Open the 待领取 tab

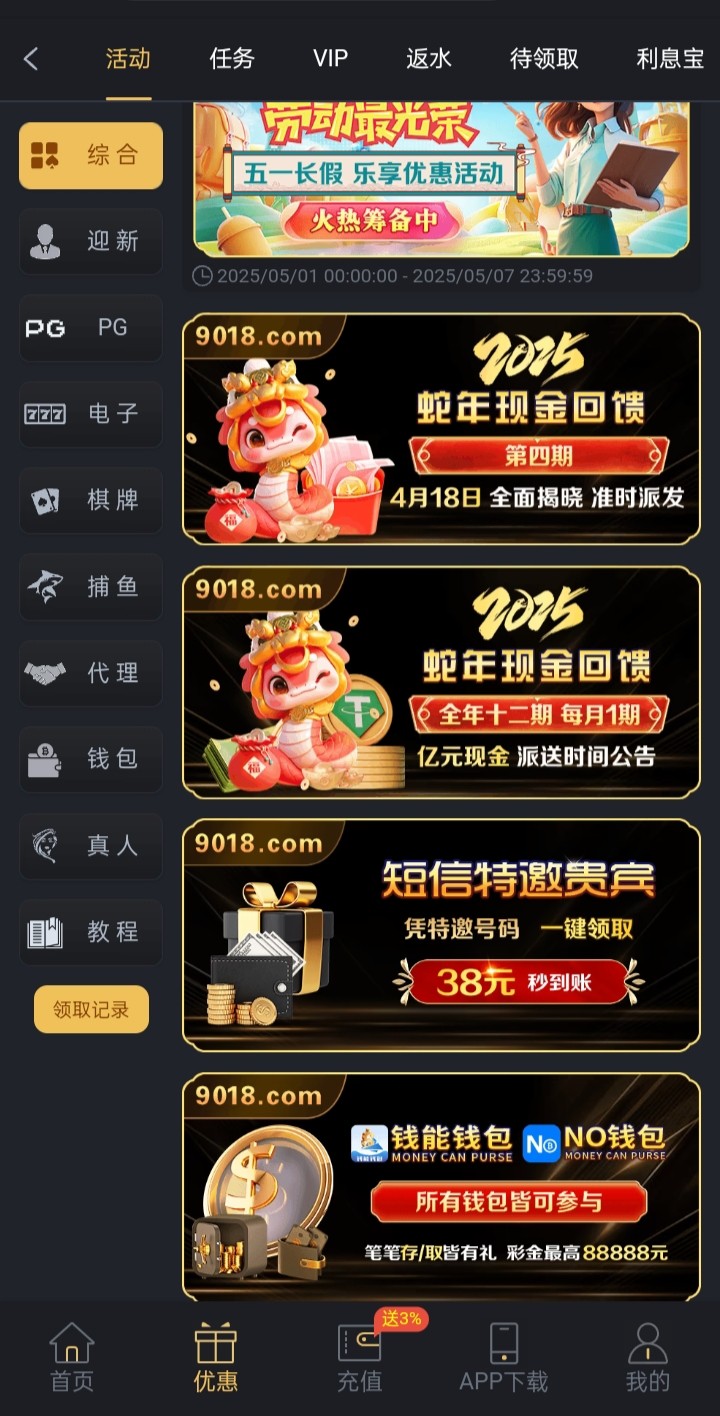pos(544,59)
